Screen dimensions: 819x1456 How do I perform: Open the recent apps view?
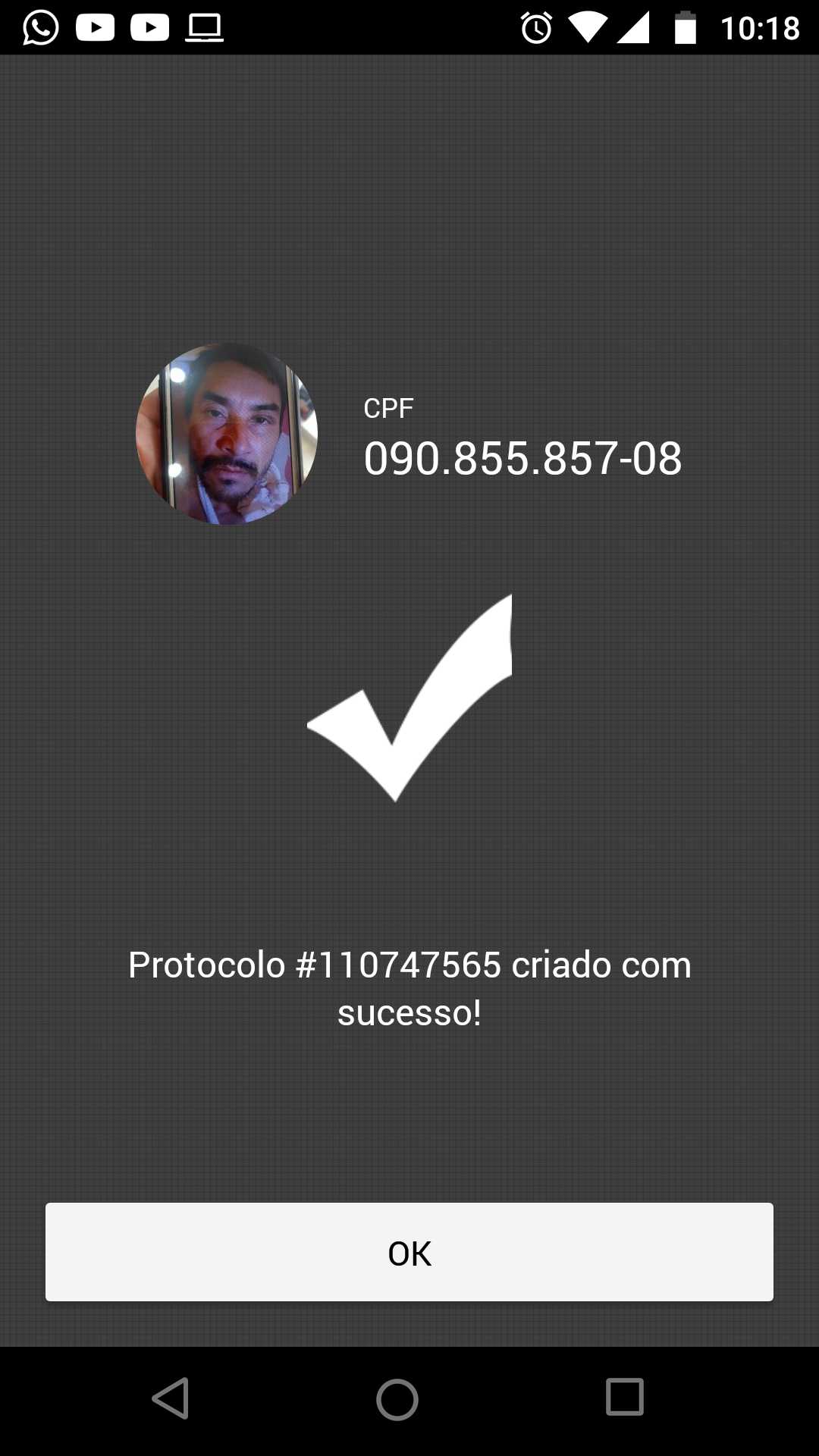(625, 1397)
